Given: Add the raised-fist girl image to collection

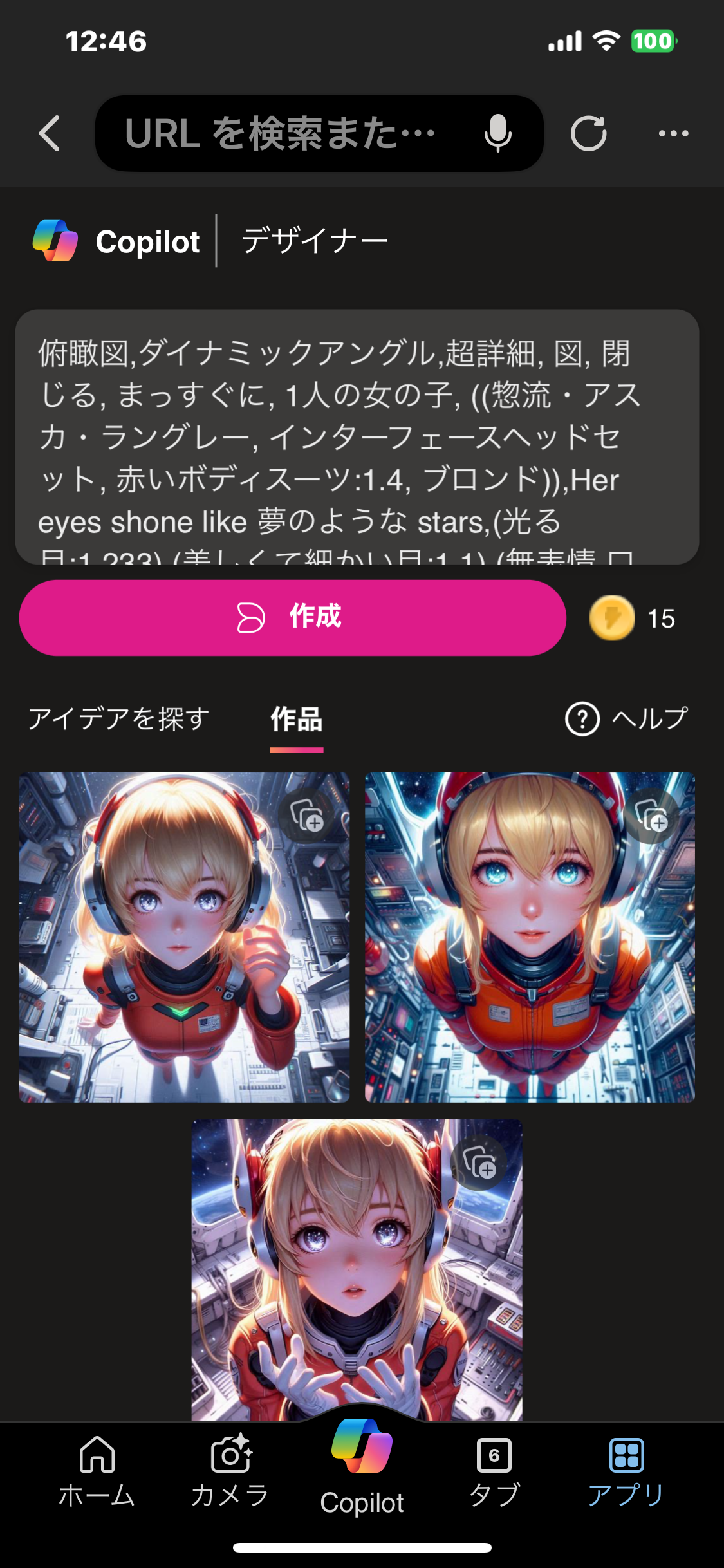Looking at the screenshot, I should [x=308, y=816].
